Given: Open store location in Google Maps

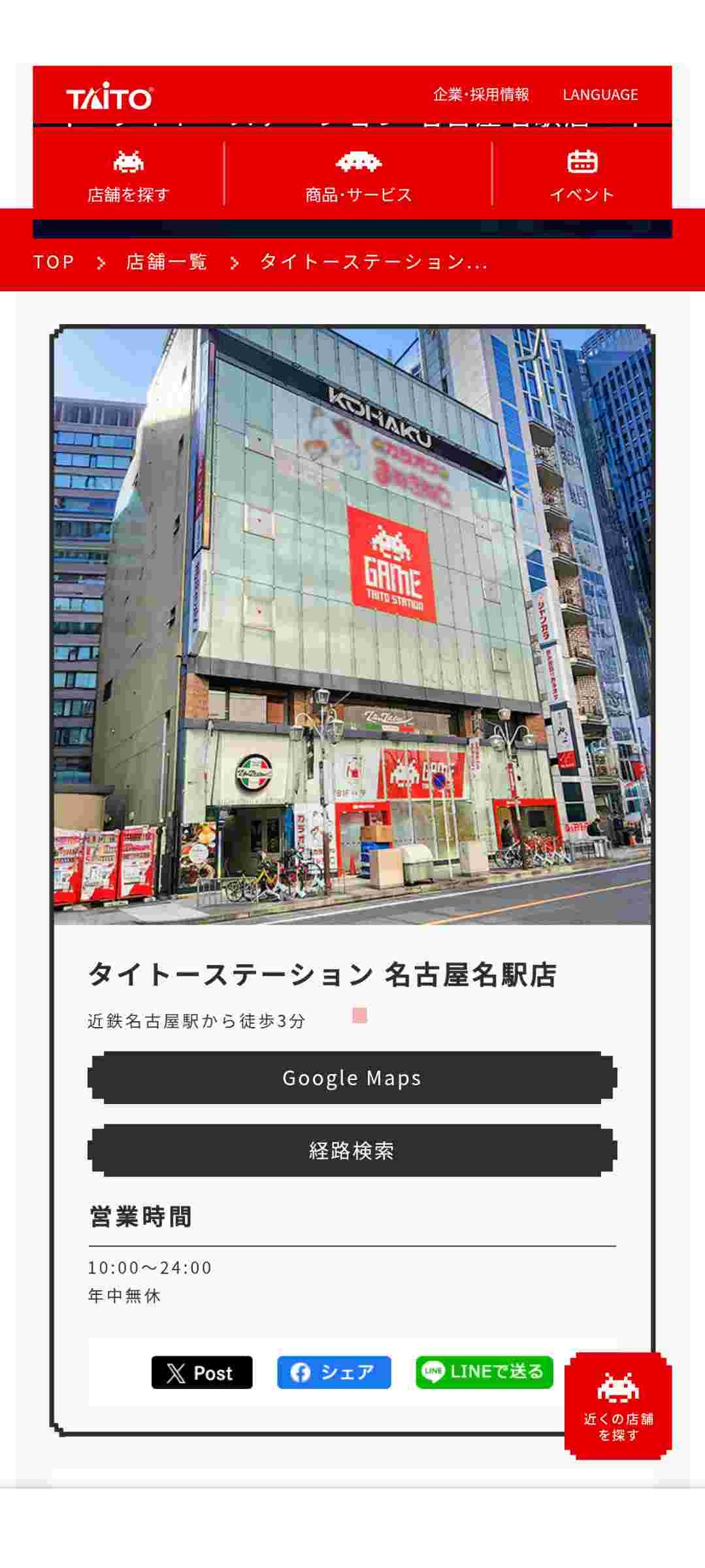Looking at the screenshot, I should coord(352,1077).
